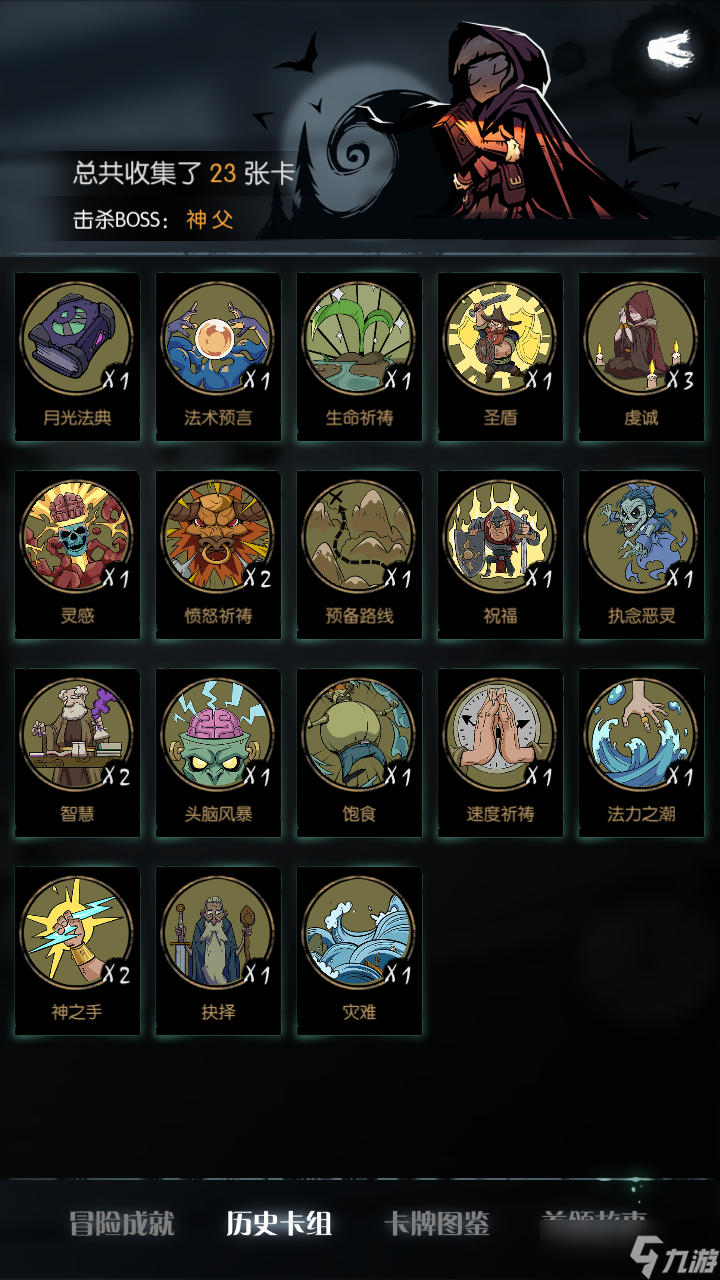Select the 历史卡组 tab
This screenshot has width=720, height=1280.
(279, 1223)
